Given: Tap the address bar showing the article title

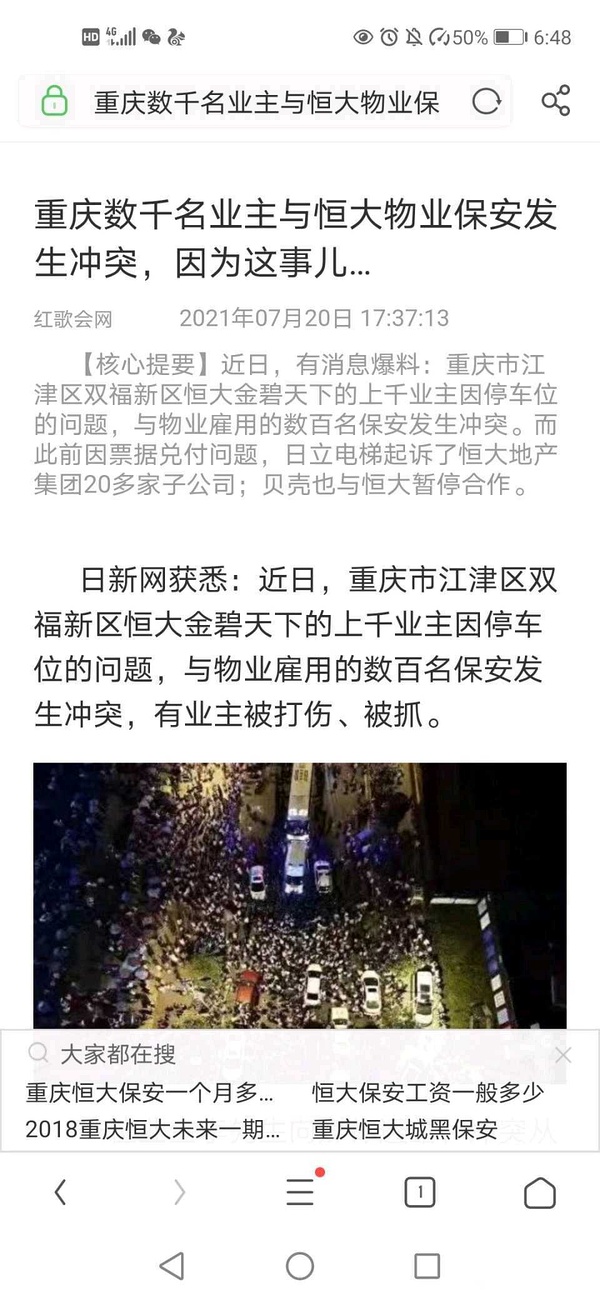Looking at the screenshot, I should pos(266,102).
